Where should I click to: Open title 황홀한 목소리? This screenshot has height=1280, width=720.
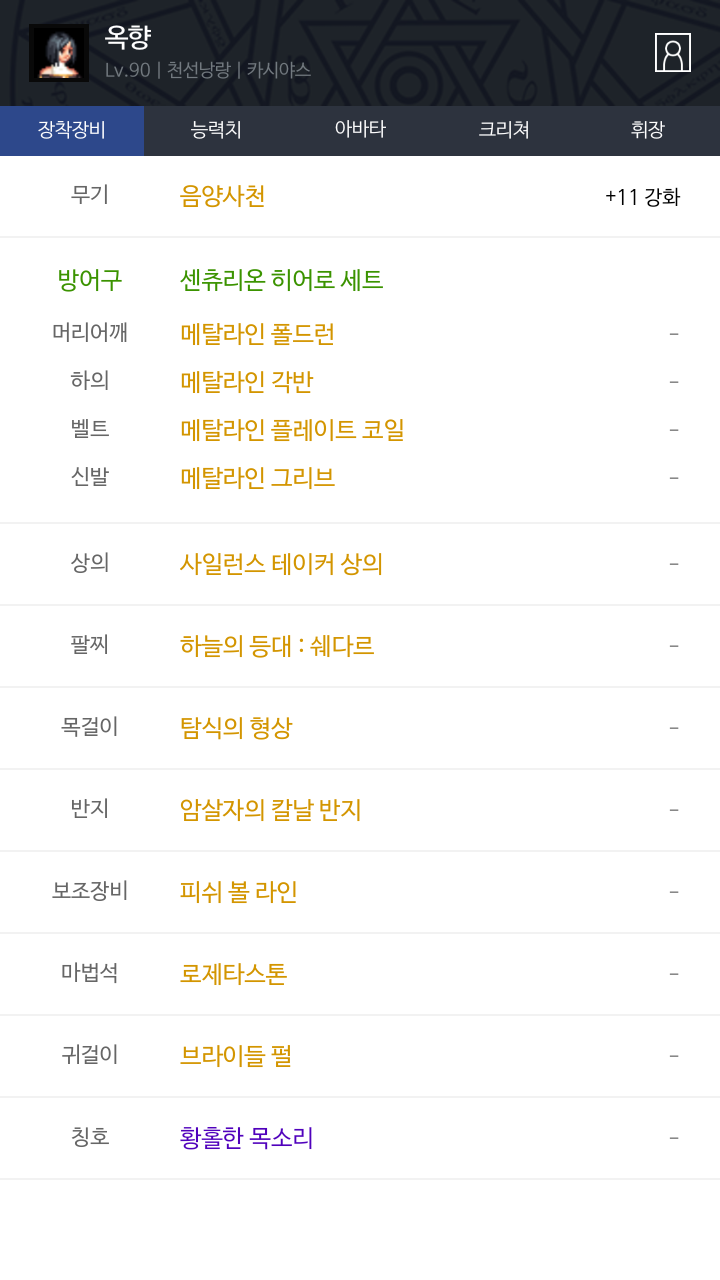click(247, 1138)
